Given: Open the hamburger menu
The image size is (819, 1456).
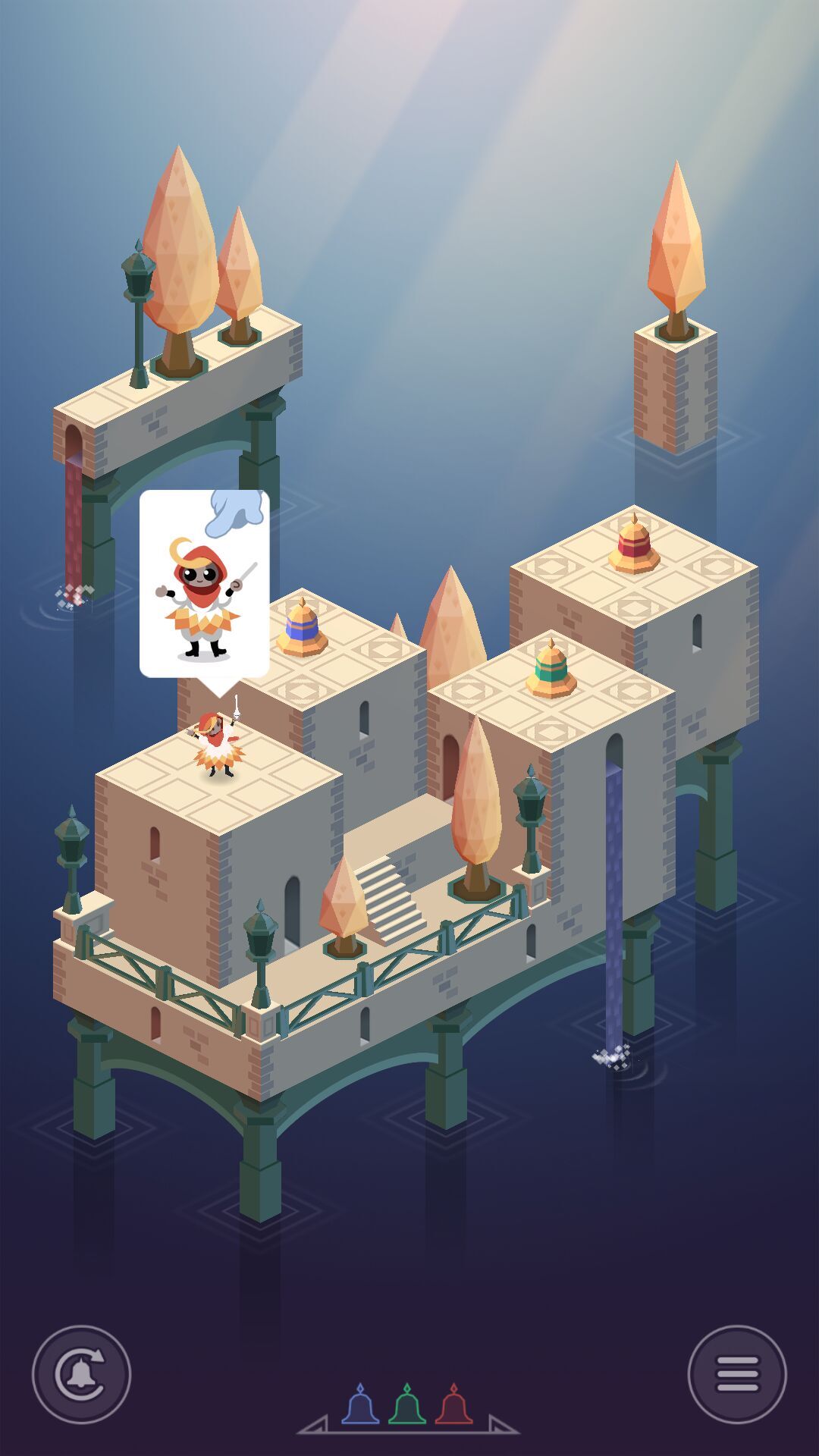Looking at the screenshot, I should pos(736,1374).
